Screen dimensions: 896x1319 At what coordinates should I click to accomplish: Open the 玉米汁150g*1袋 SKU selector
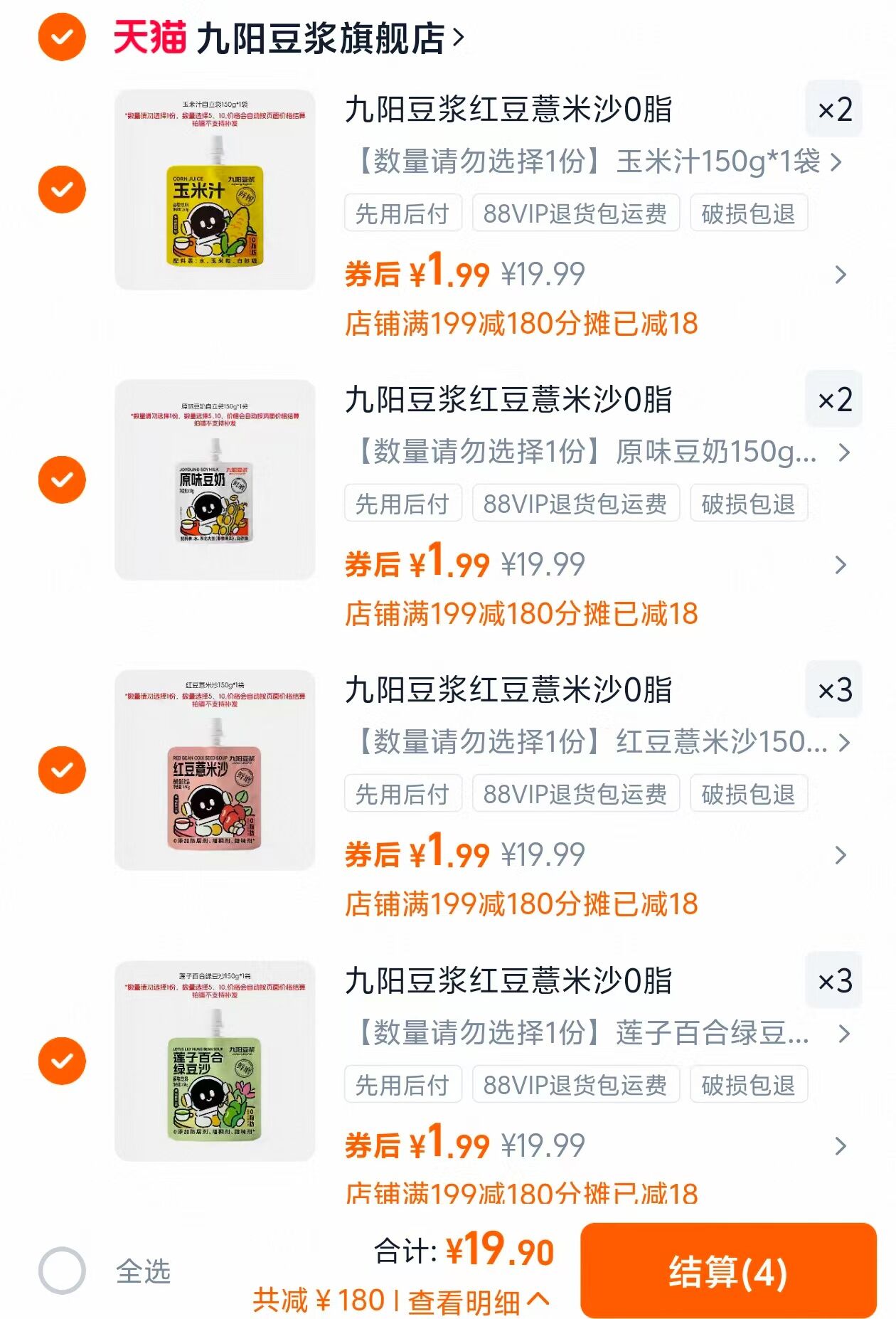(x=590, y=163)
